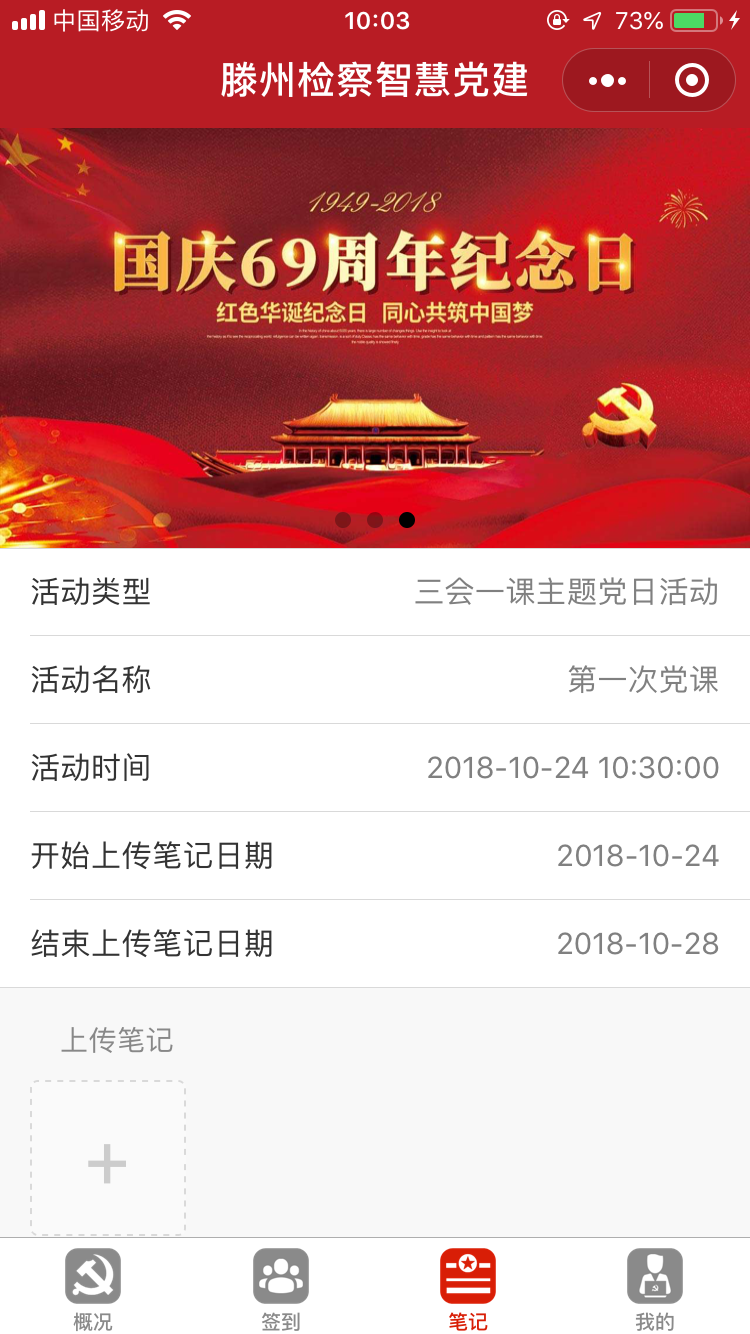Open the 国庆69周年纪念日 banner

coord(375,330)
